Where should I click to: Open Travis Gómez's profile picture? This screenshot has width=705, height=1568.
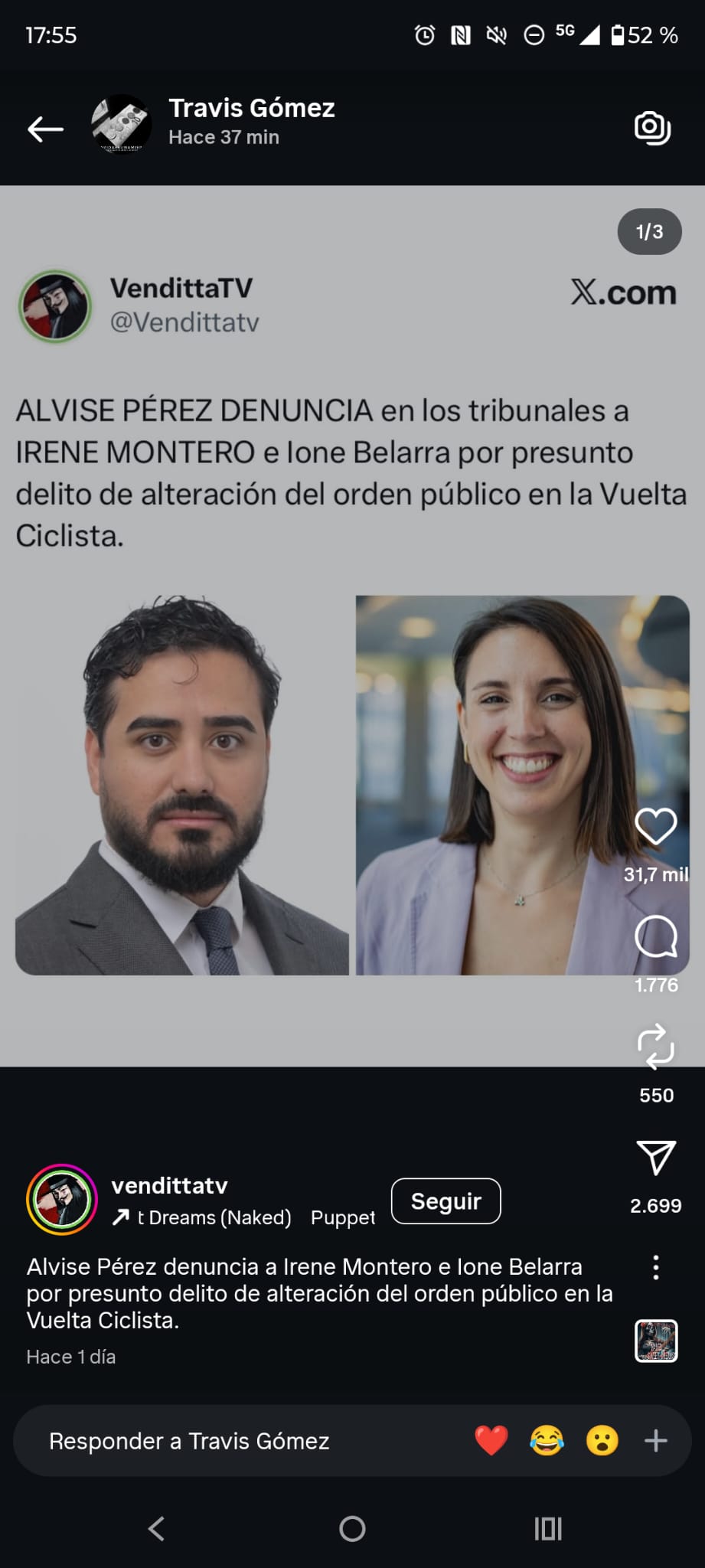[120, 124]
